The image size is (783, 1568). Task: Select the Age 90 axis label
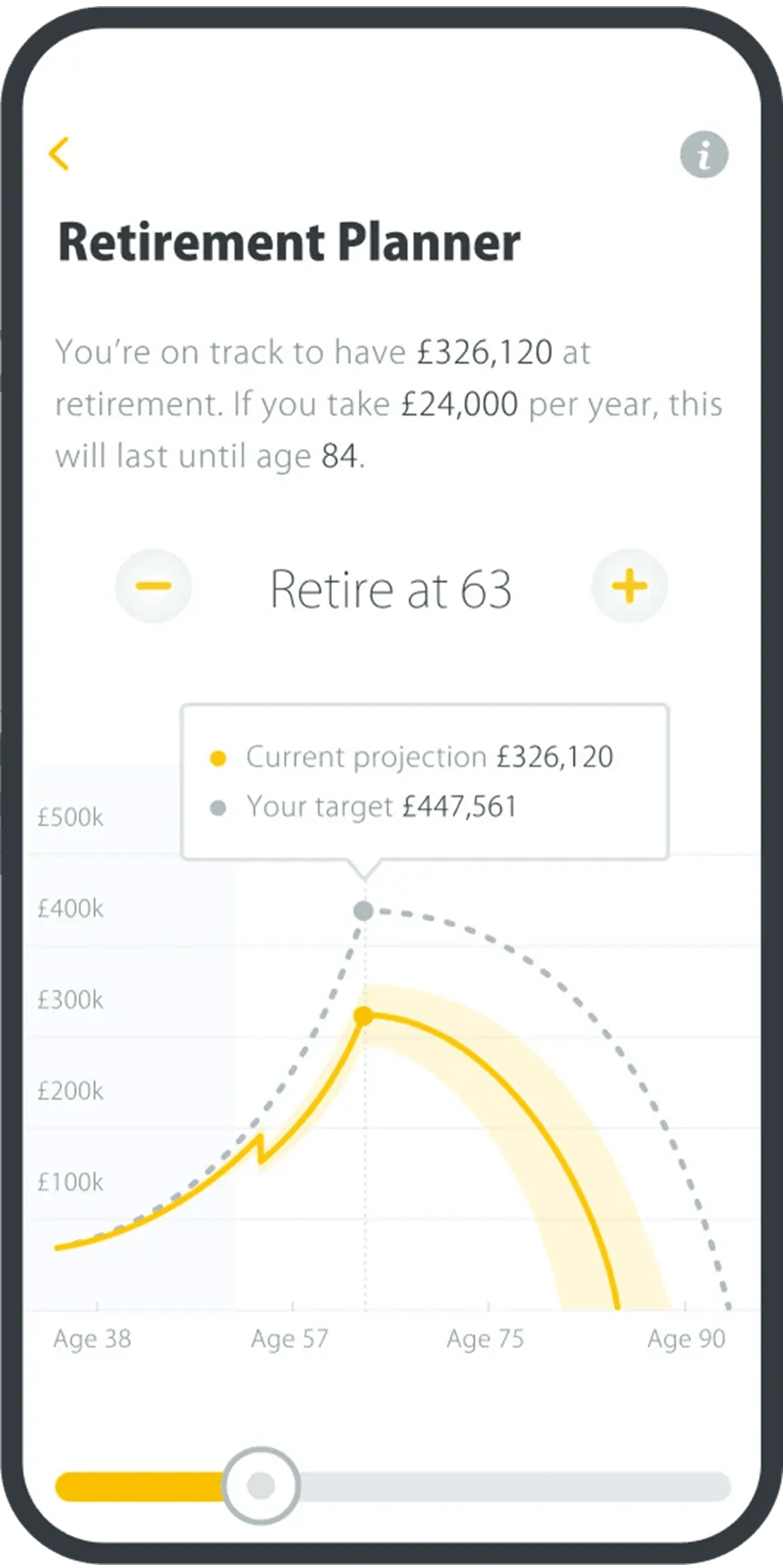687,1338
